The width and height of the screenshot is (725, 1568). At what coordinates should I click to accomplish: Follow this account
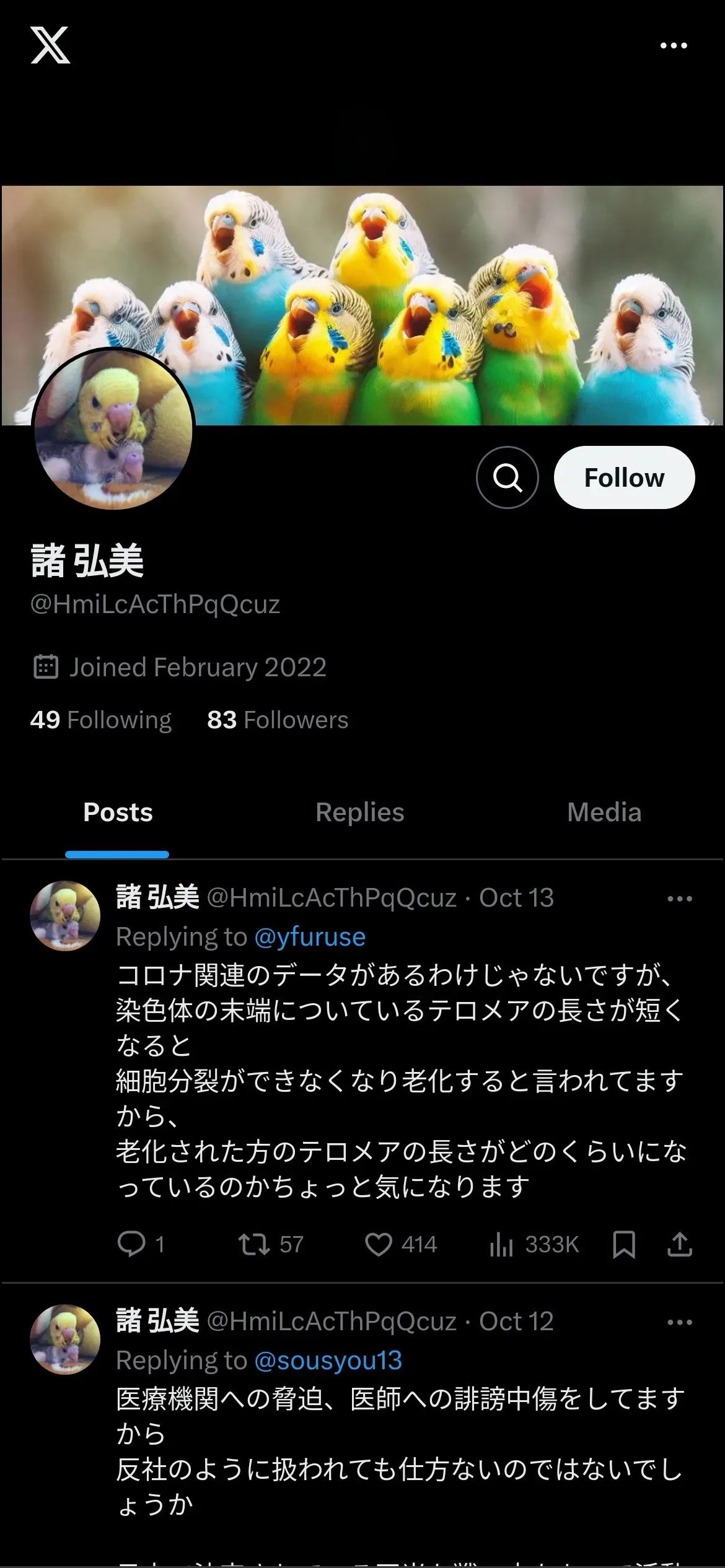624,477
